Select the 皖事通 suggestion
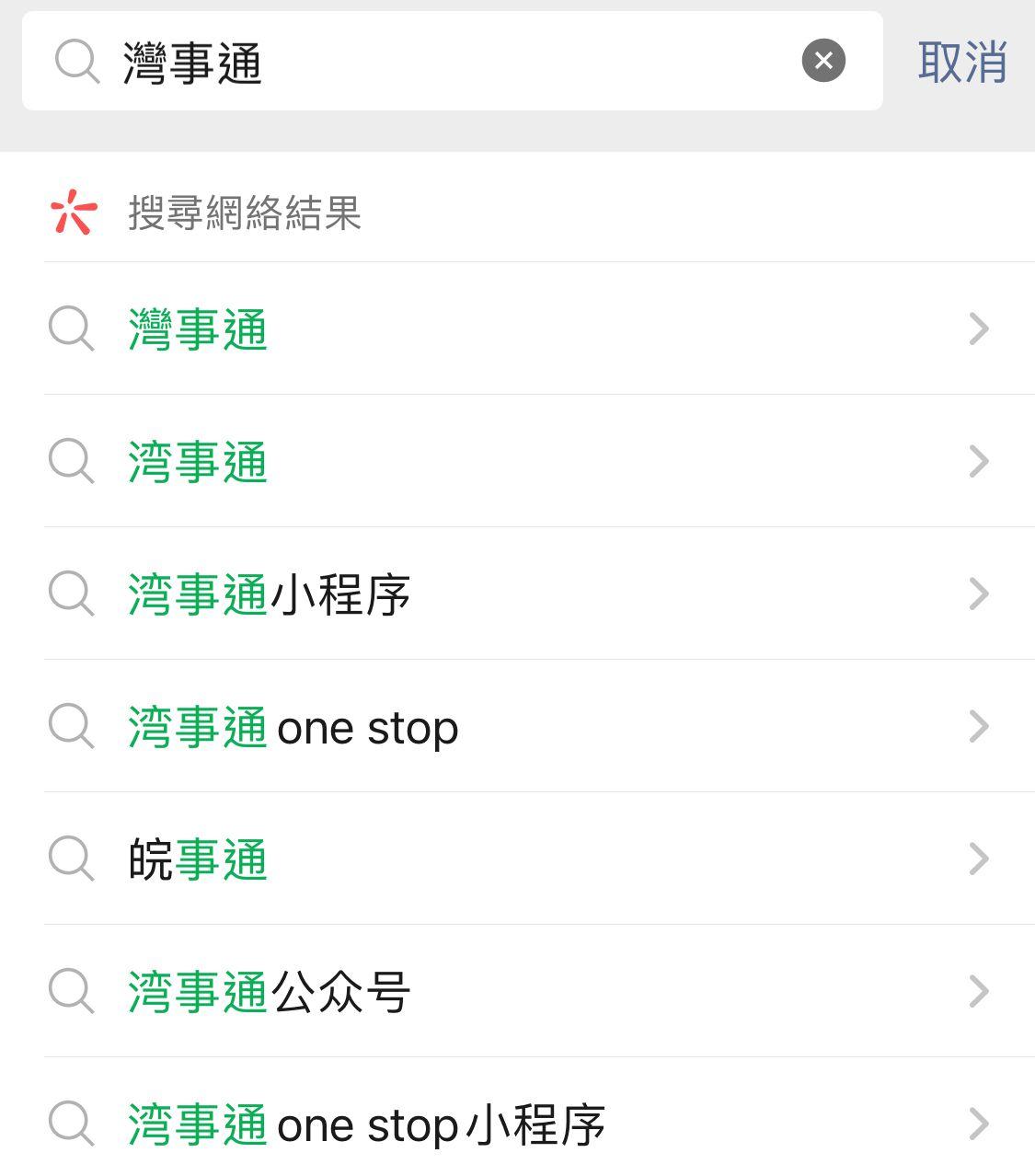Viewport: 1035px width, 1176px height. (198, 859)
